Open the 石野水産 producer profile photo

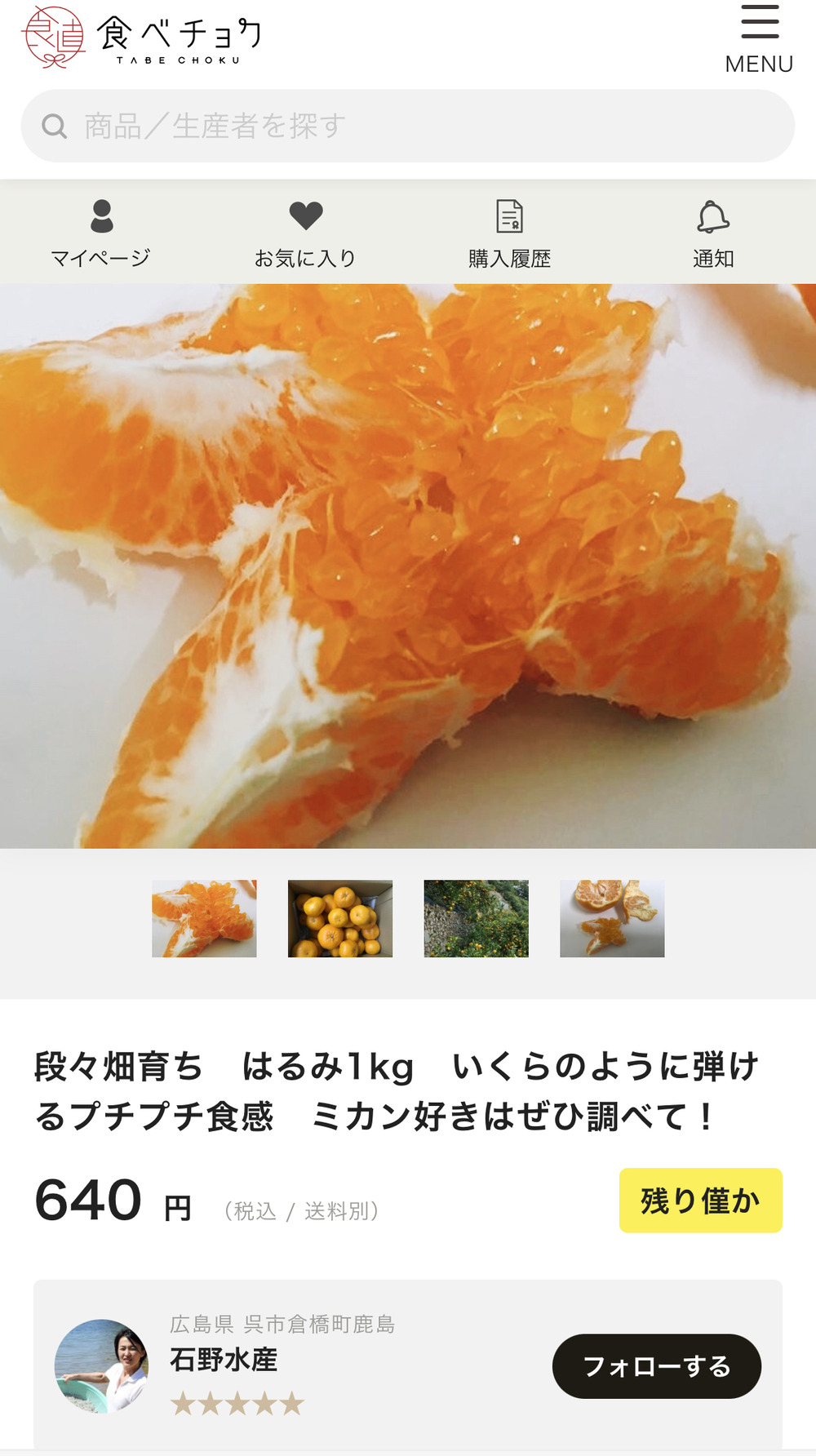point(101,1366)
